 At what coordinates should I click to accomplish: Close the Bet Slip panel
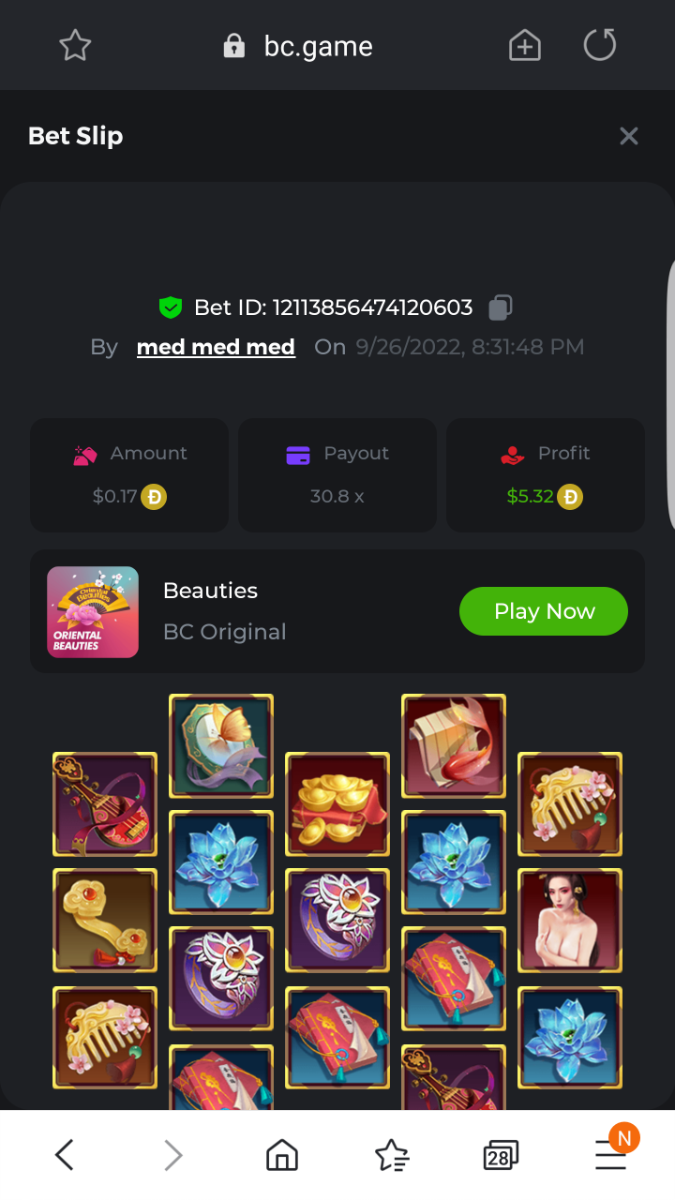click(628, 136)
